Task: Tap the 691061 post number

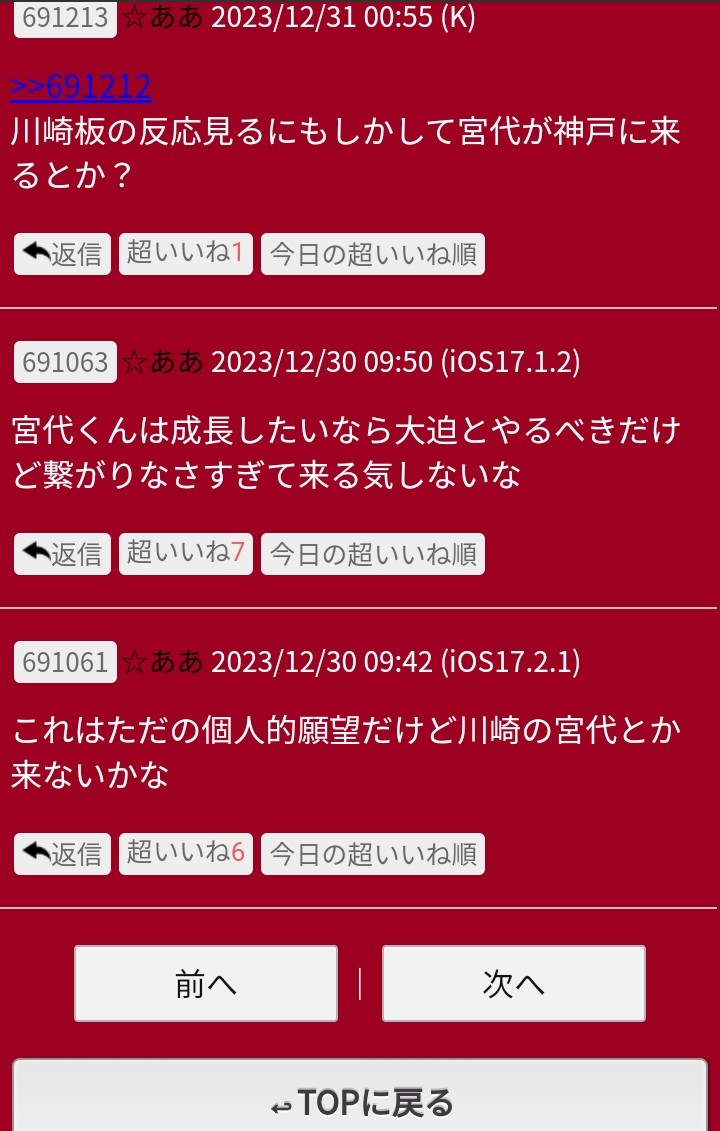Action: point(65,661)
